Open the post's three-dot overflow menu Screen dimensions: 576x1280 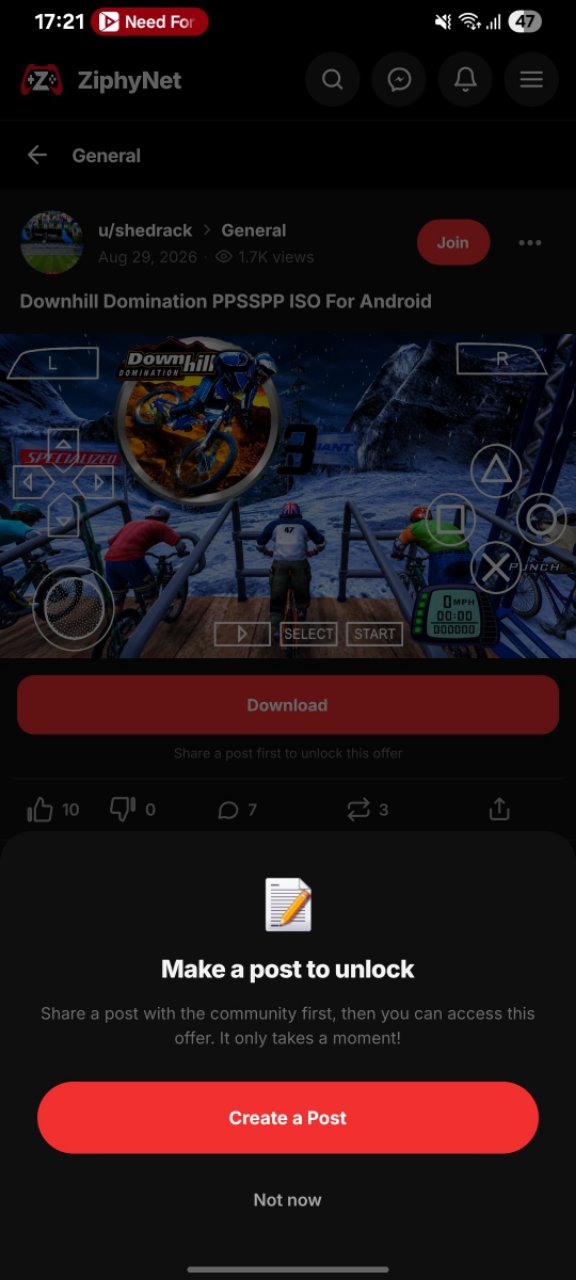(x=530, y=243)
